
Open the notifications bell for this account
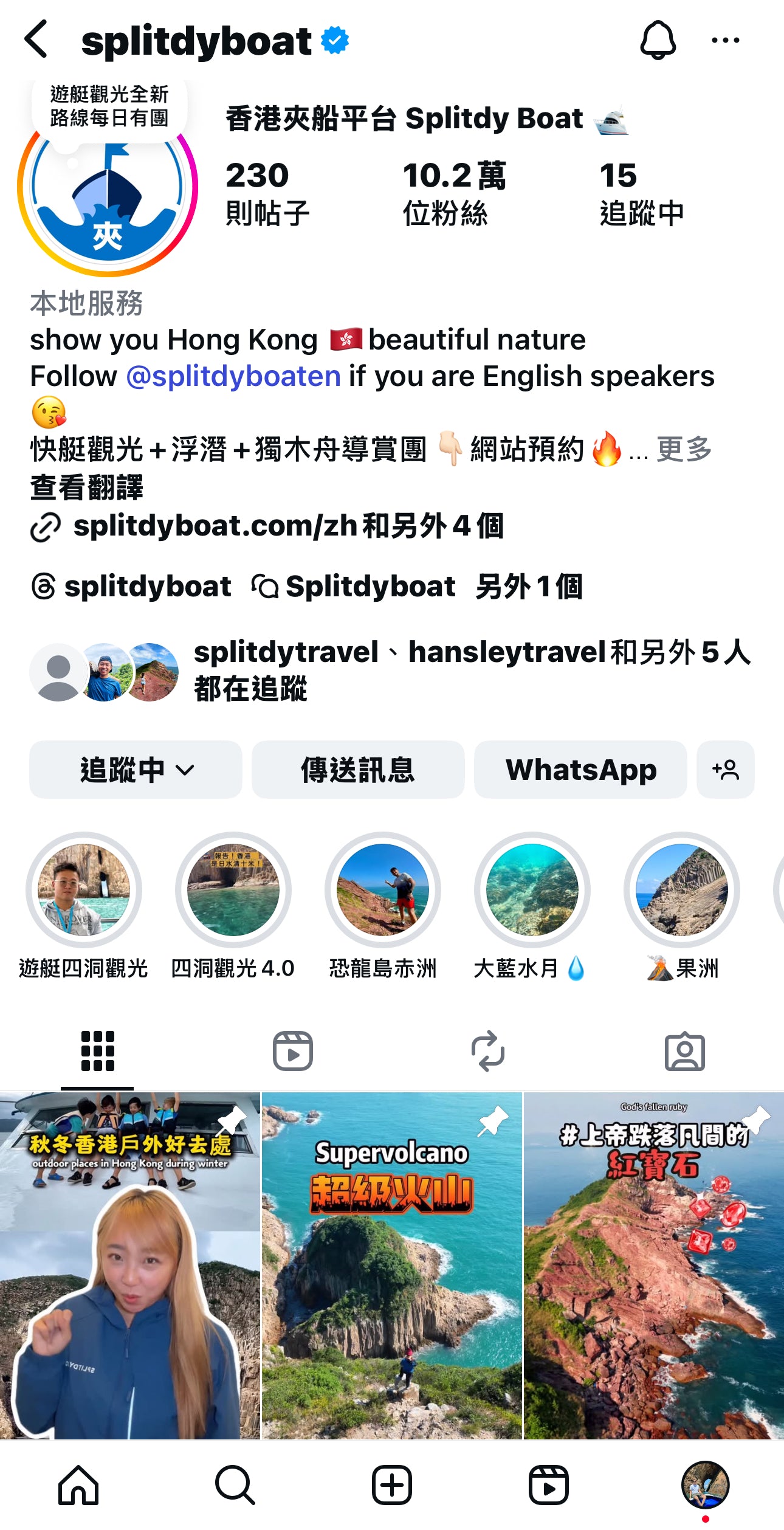click(658, 40)
